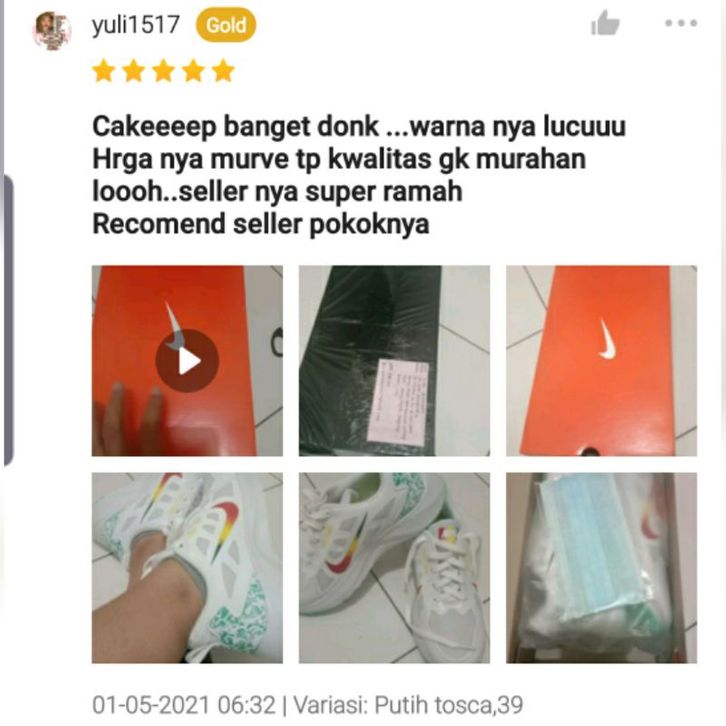The width and height of the screenshot is (726, 726).
Task: Open the photo of the white shoe pair
Action: pyautogui.click(x=394, y=567)
